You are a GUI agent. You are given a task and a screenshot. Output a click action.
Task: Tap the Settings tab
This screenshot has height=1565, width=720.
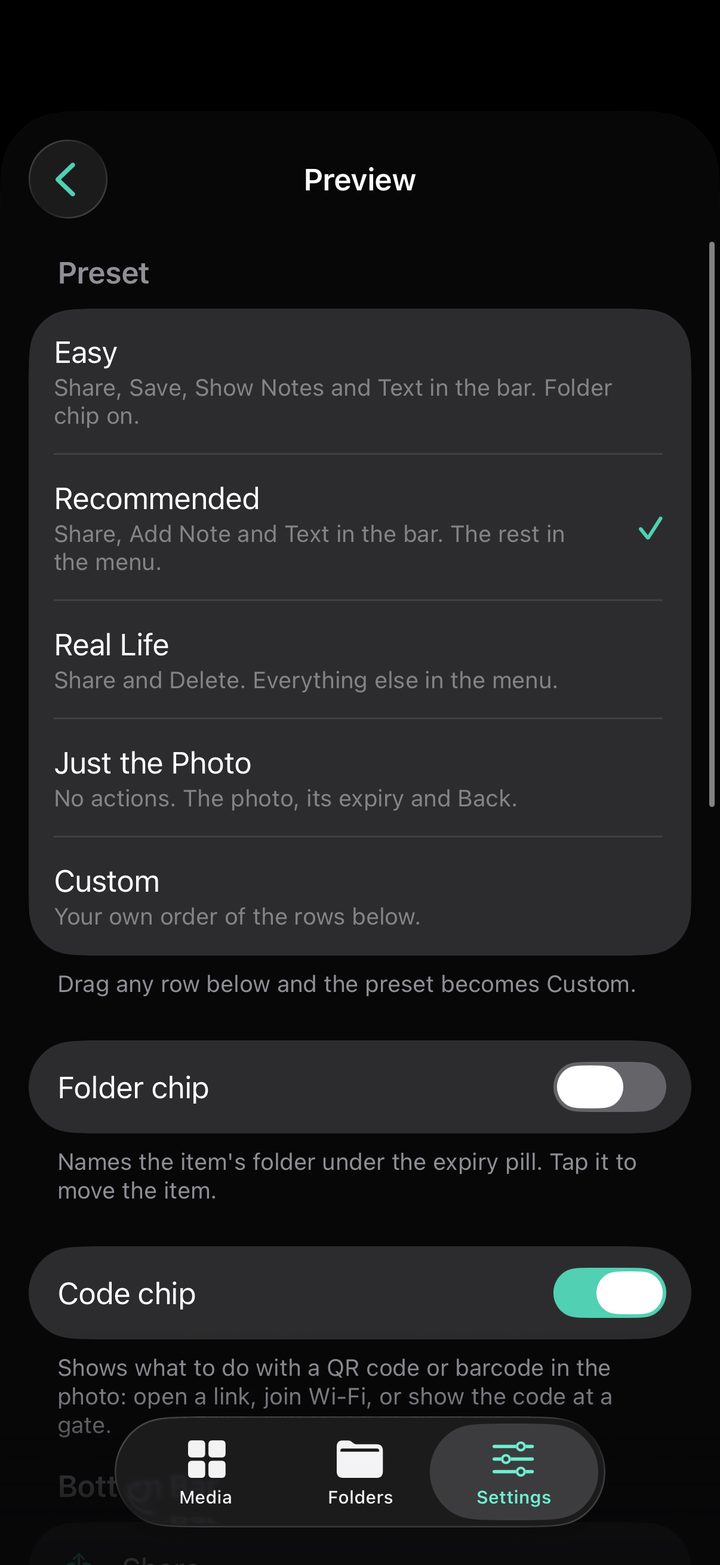click(x=514, y=1472)
